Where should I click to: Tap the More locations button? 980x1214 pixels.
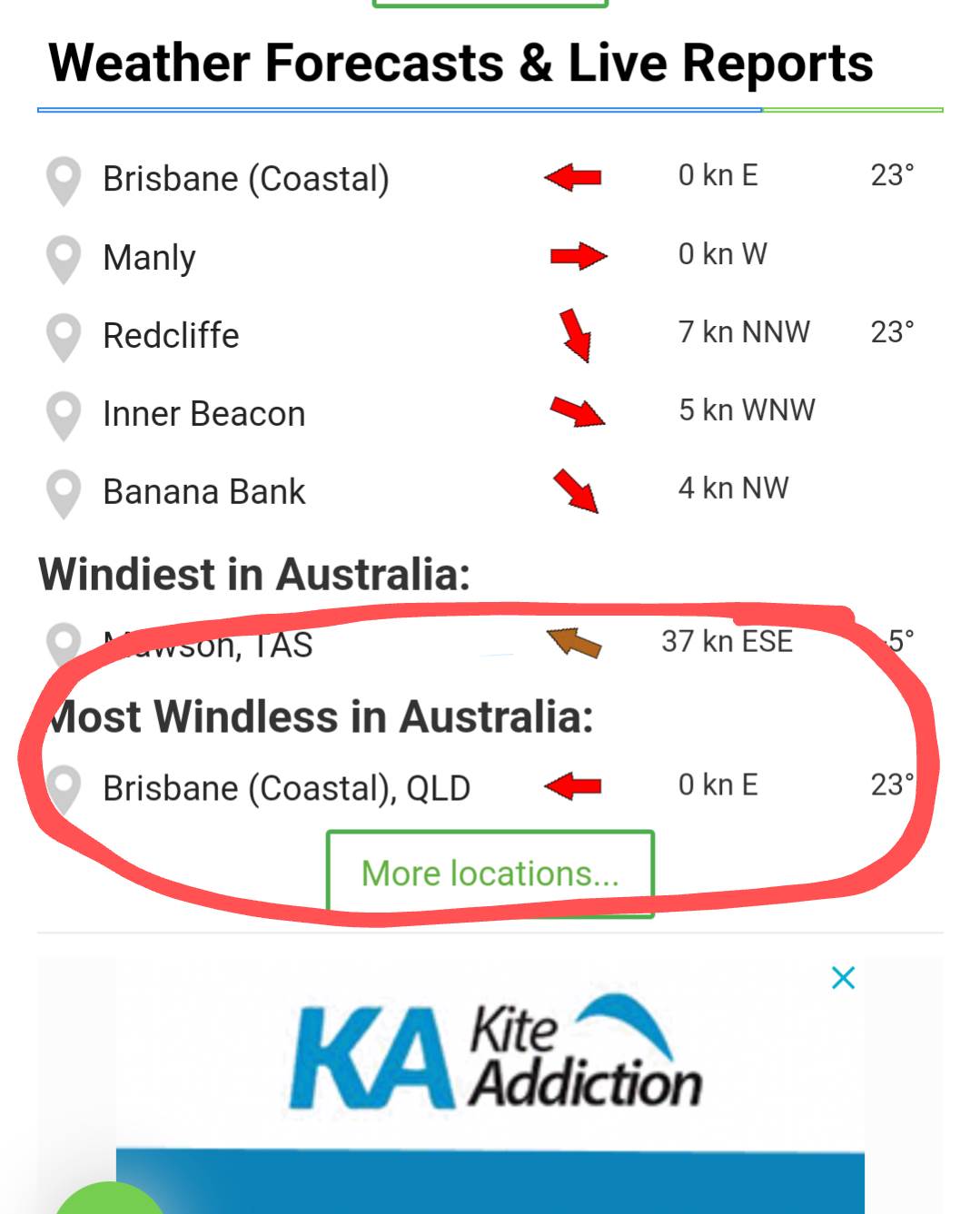click(x=490, y=873)
